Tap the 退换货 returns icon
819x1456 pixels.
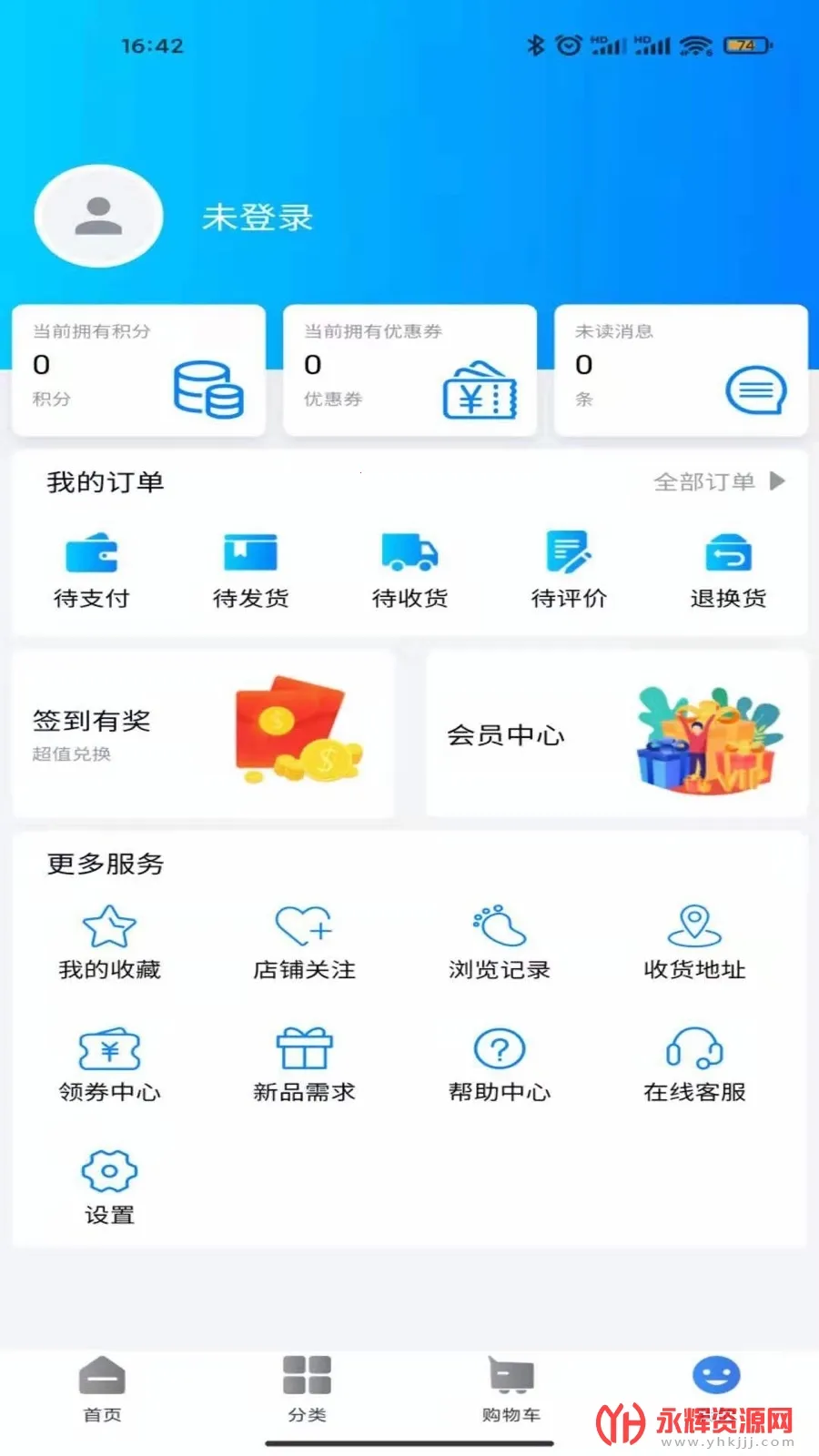click(728, 552)
